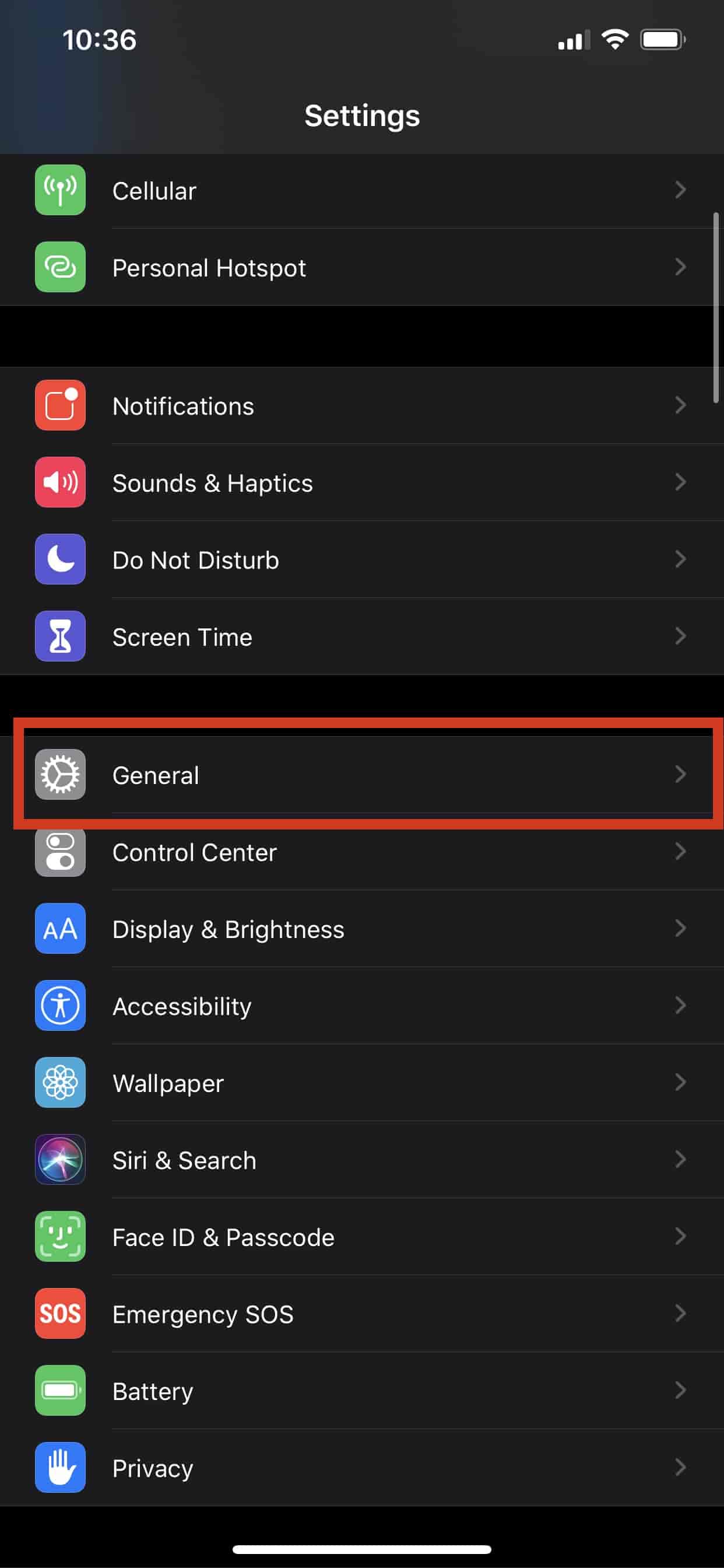
Task: Check Battery settings
Action: point(362,1391)
